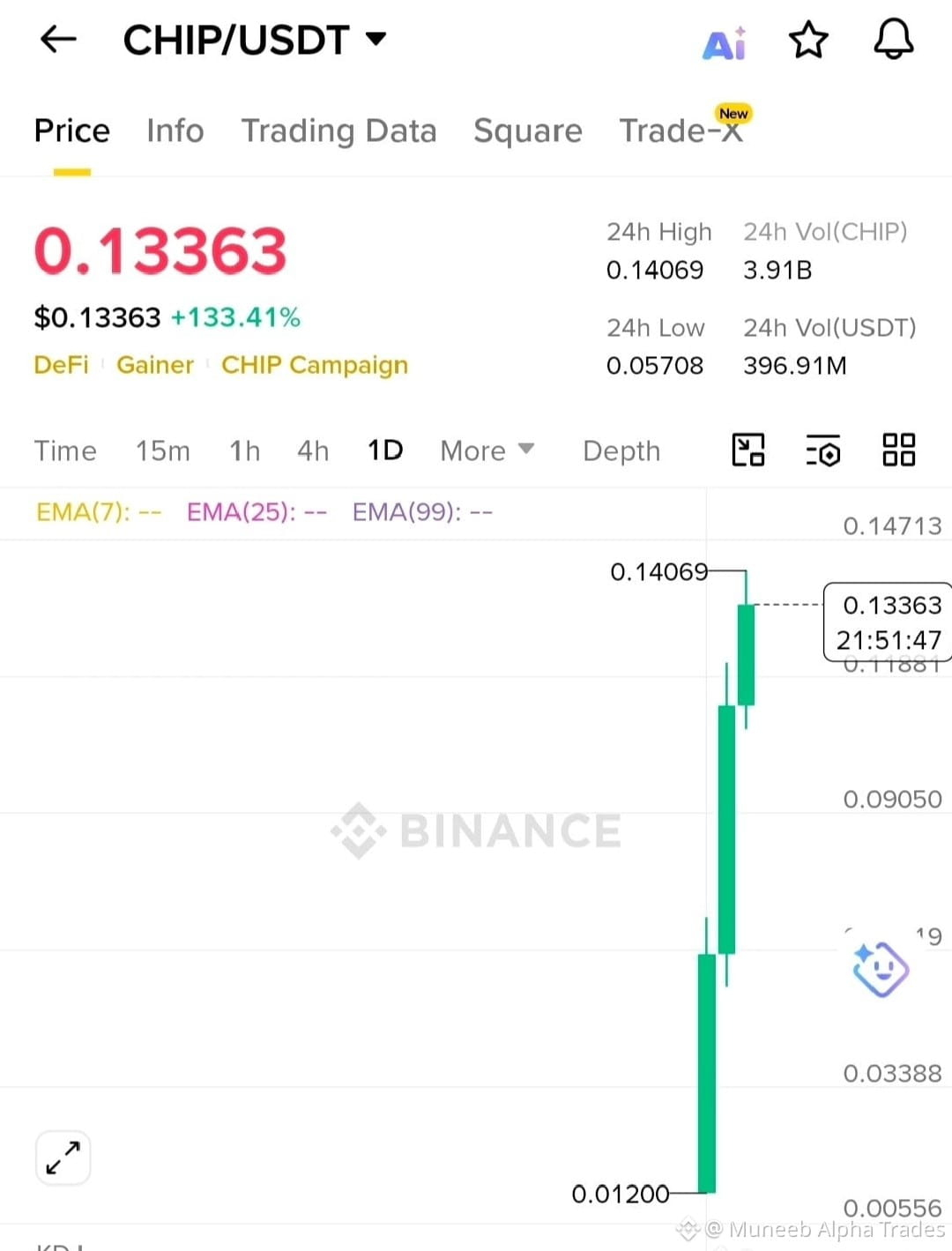Go back using the arrow
This screenshot has width=952, height=1251.
pyautogui.click(x=58, y=40)
